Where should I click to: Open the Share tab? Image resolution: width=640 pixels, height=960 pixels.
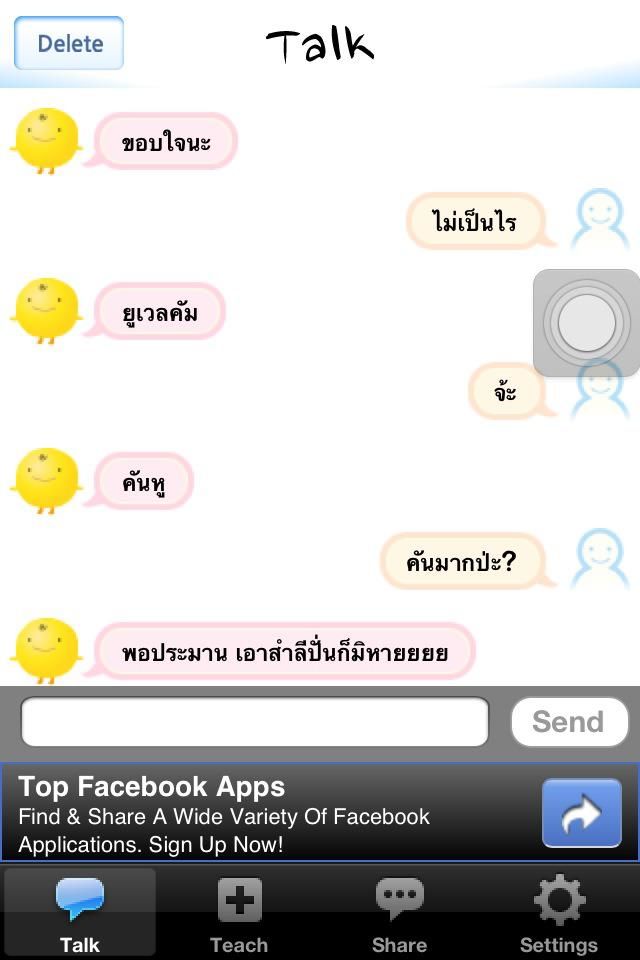coord(399,914)
